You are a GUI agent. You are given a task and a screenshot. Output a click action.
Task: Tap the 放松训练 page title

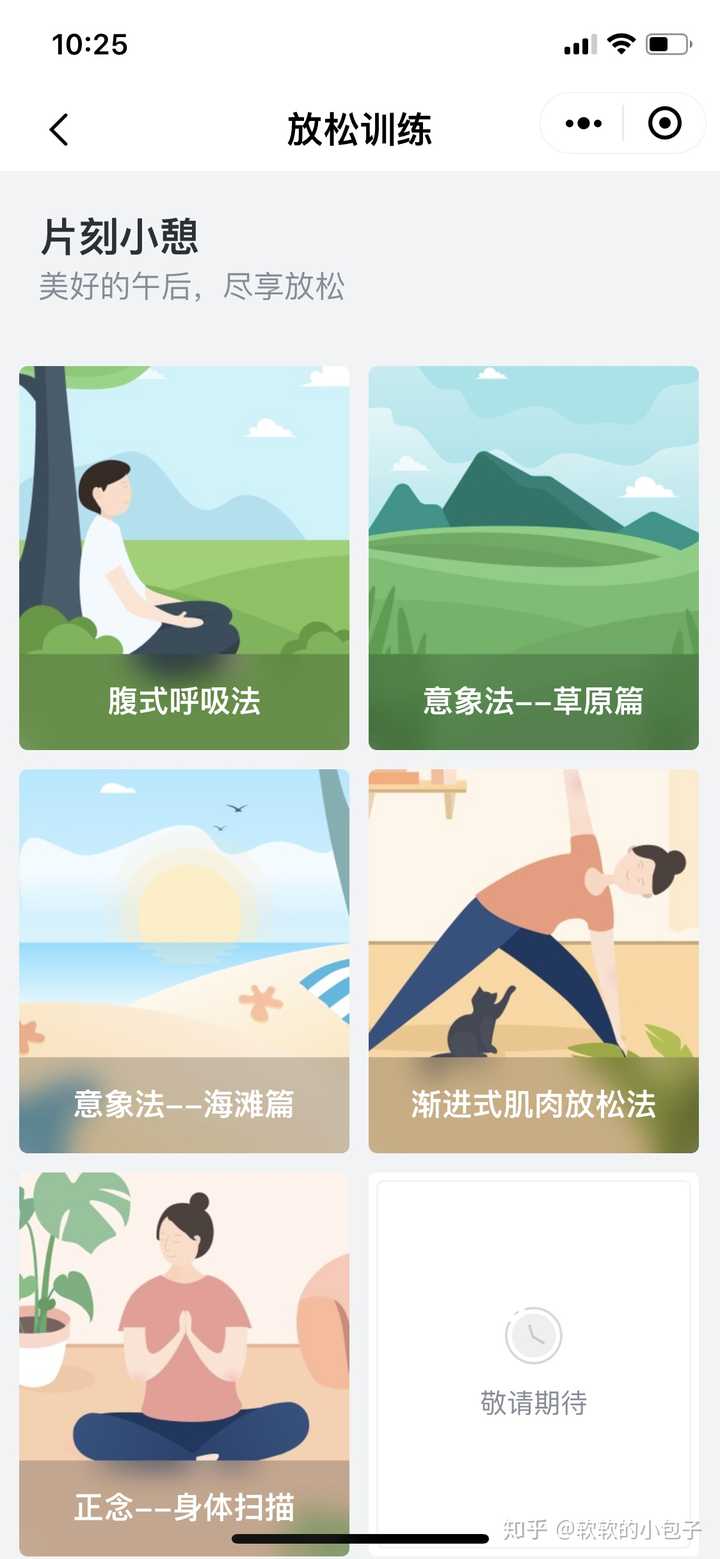[360, 128]
